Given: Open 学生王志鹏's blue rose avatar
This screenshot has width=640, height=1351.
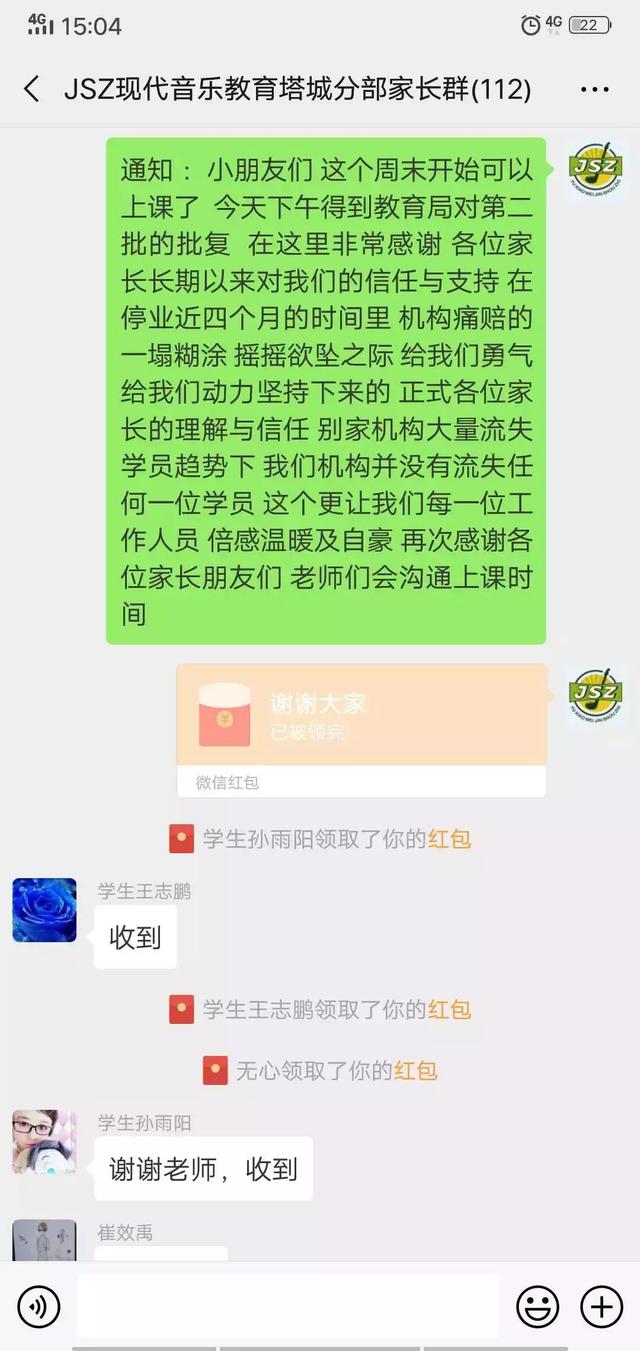Looking at the screenshot, I should [44, 911].
